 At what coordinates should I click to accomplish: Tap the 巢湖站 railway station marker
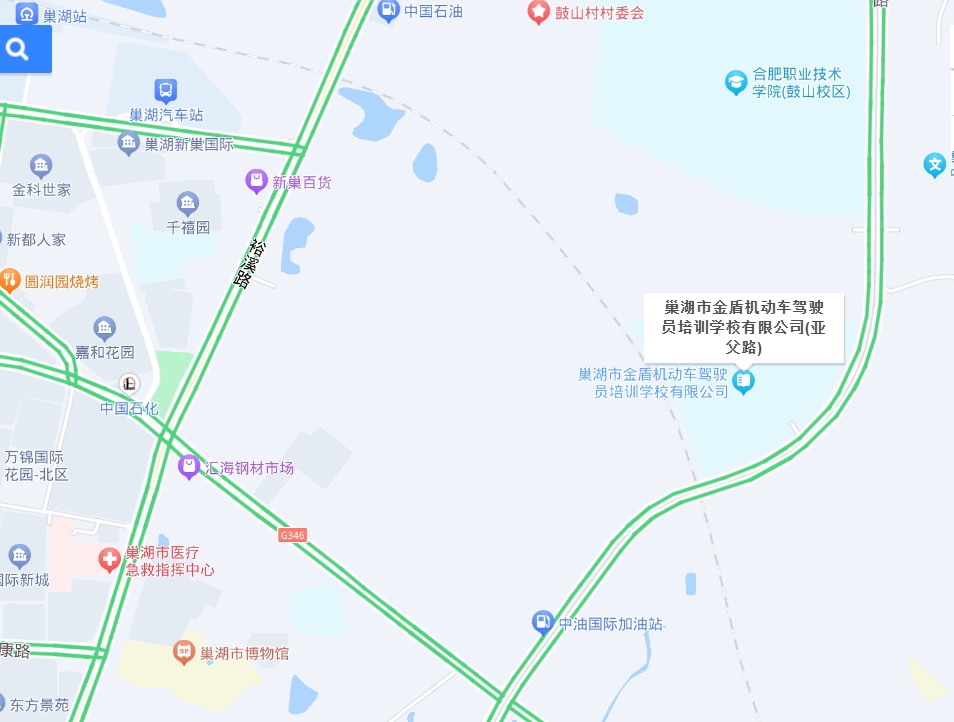pyautogui.click(x=27, y=14)
